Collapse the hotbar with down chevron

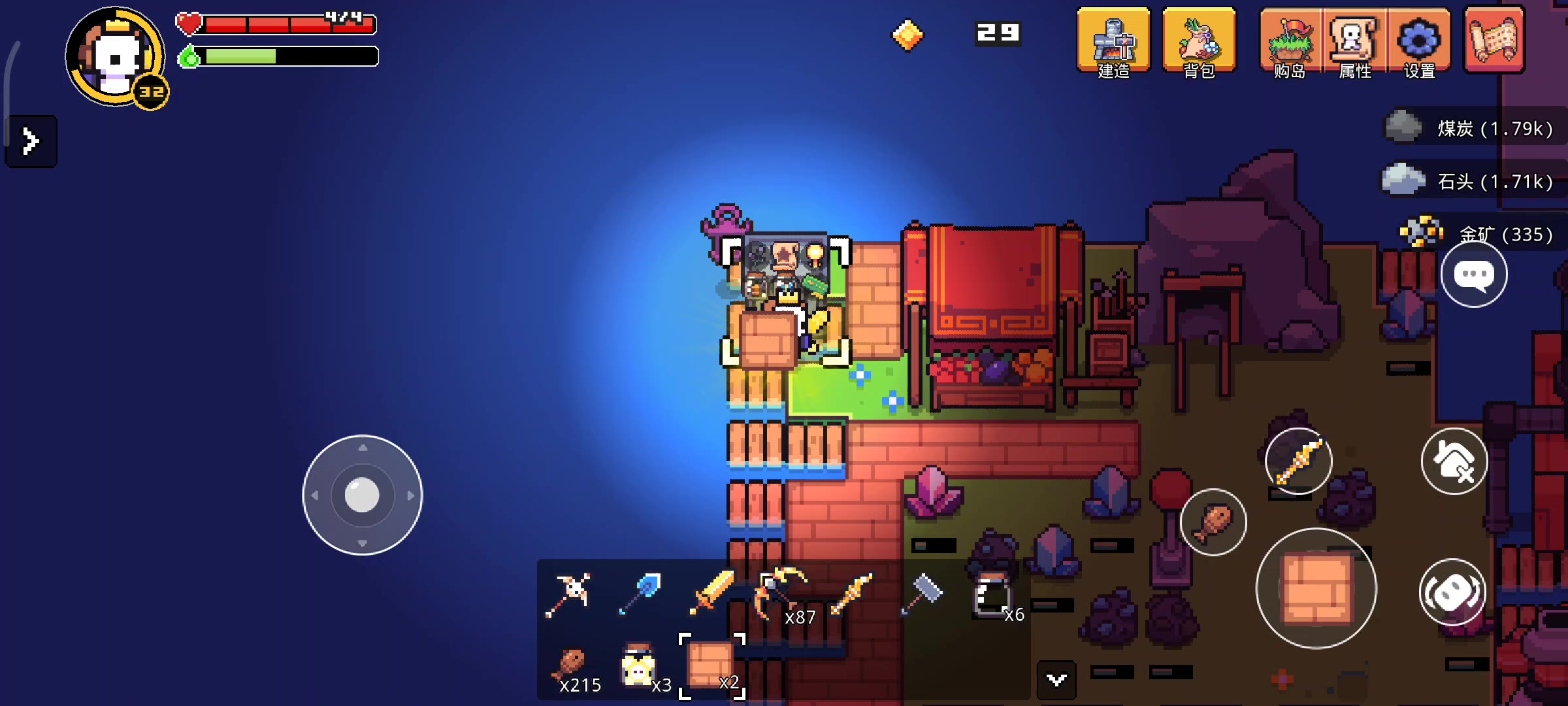click(x=1056, y=681)
